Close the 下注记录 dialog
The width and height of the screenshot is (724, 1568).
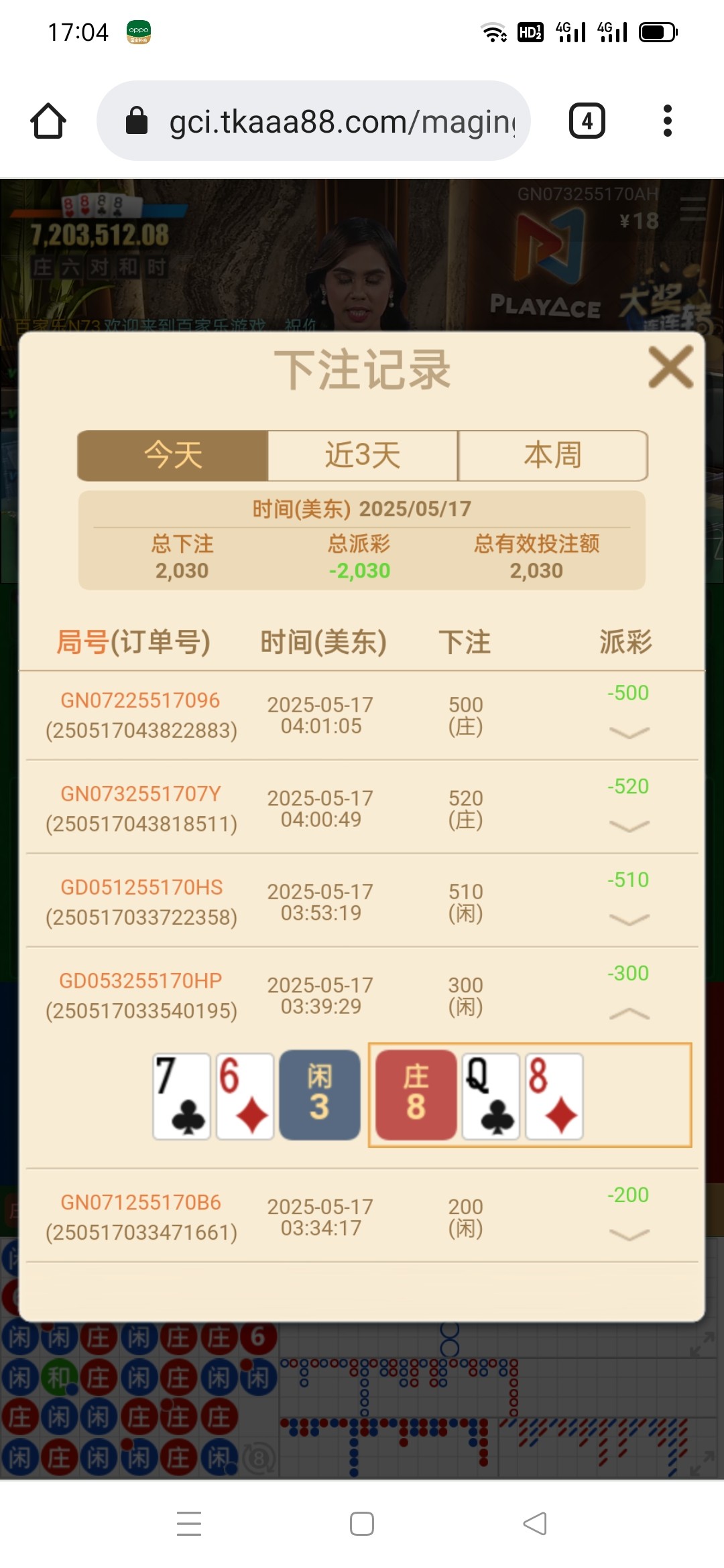(x=670, y=367)
